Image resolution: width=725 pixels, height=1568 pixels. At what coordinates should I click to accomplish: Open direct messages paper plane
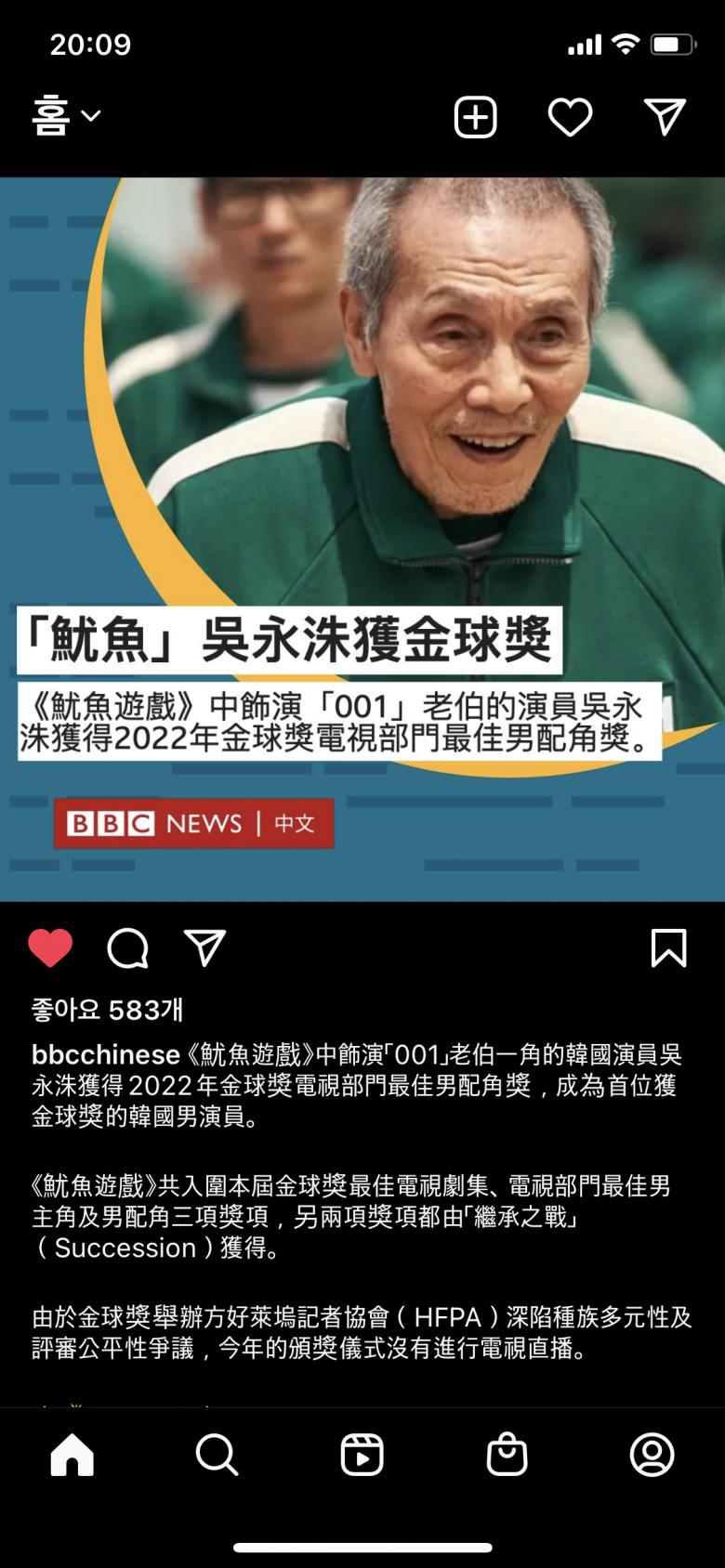click(665, 118)
